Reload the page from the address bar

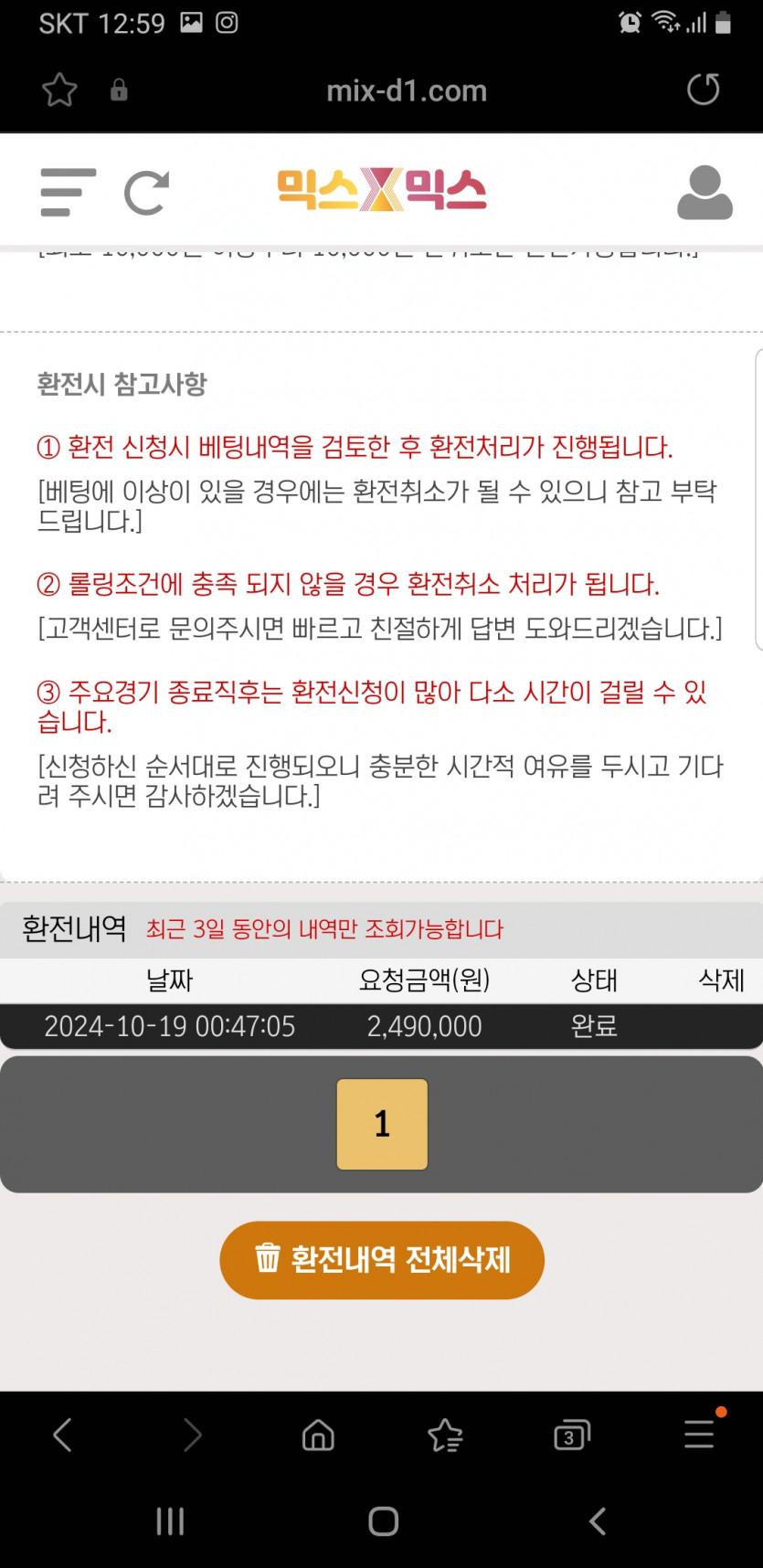[703, 90]
